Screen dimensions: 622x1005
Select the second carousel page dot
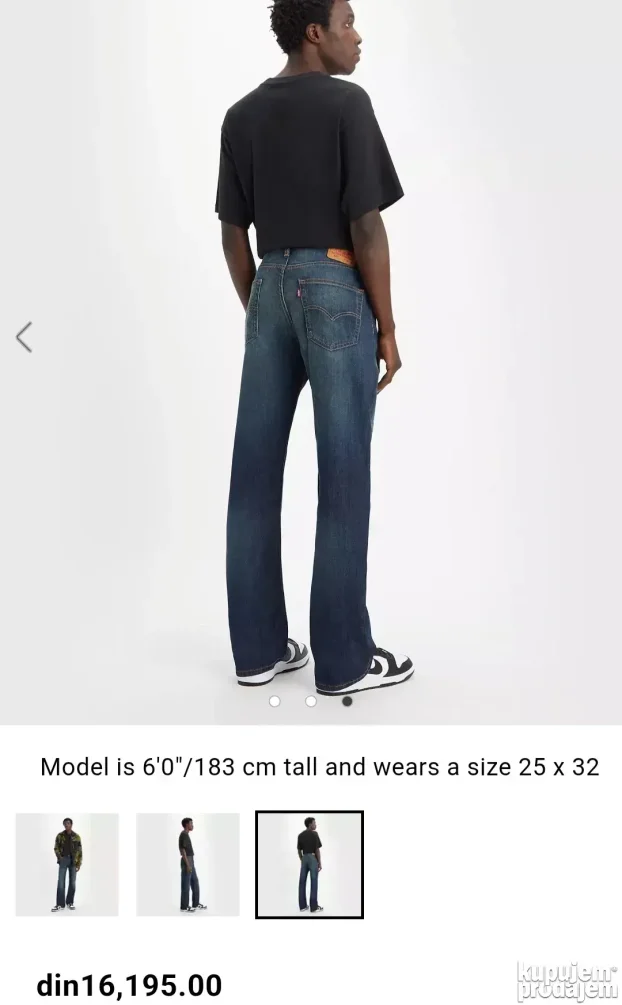311,701
